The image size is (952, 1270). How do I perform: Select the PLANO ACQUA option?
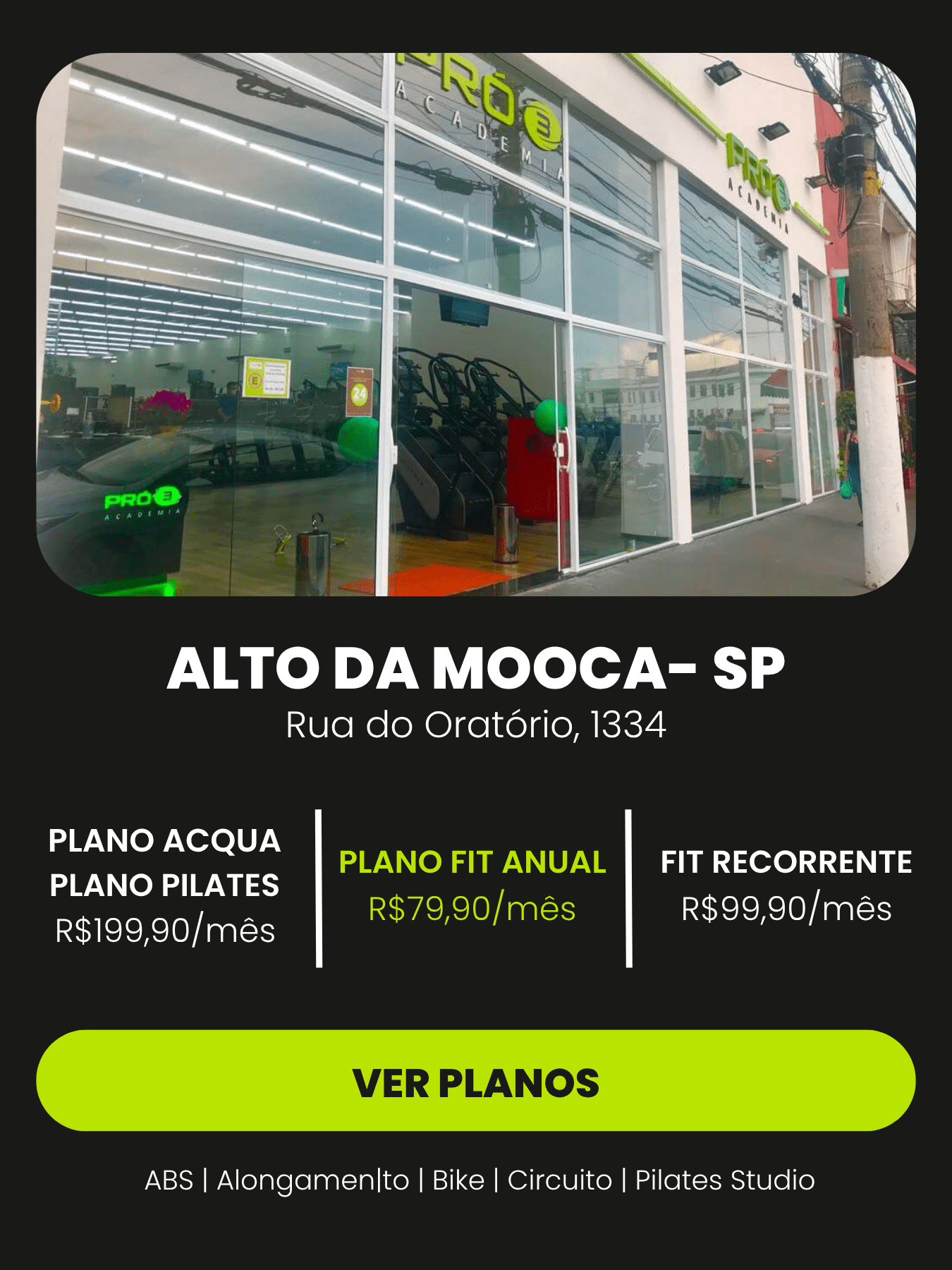click(164, 841)
